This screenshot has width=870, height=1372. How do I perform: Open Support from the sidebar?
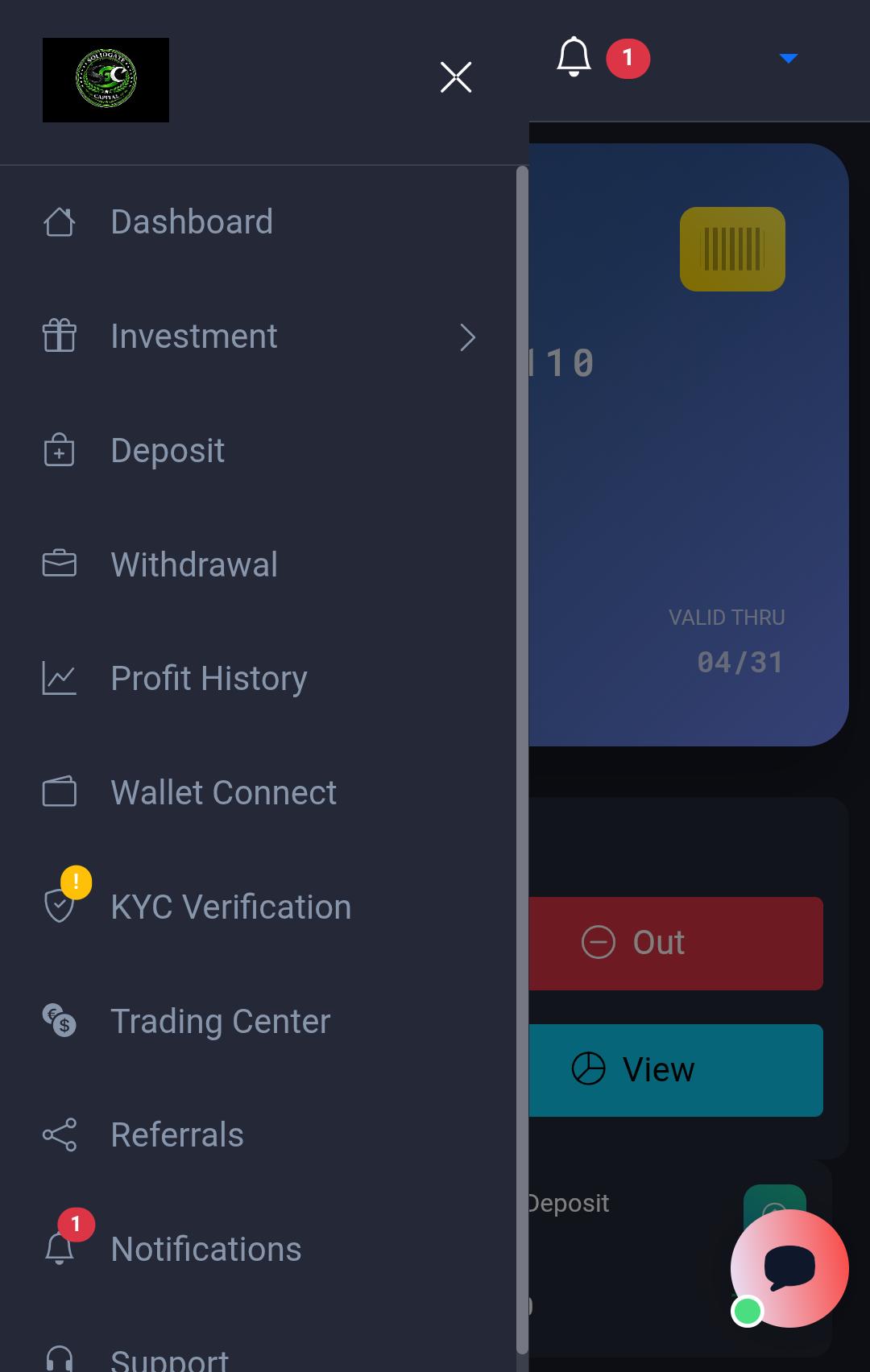point(169,1359)
